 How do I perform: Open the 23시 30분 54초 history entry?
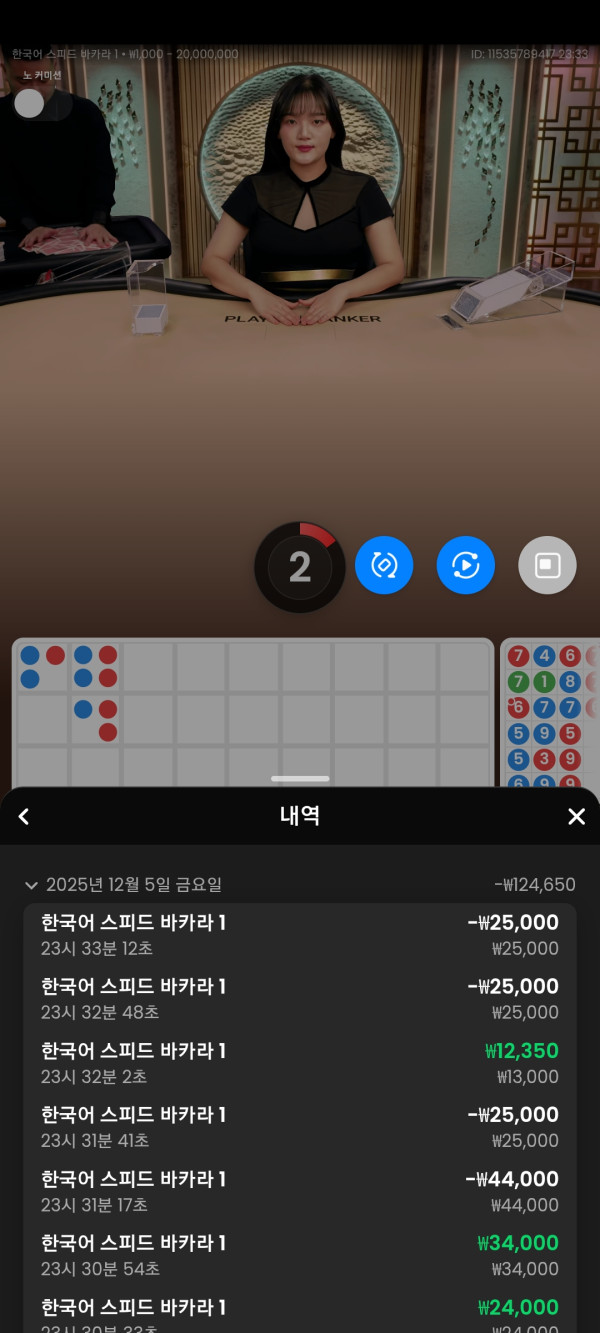[x=300, y=1255]
